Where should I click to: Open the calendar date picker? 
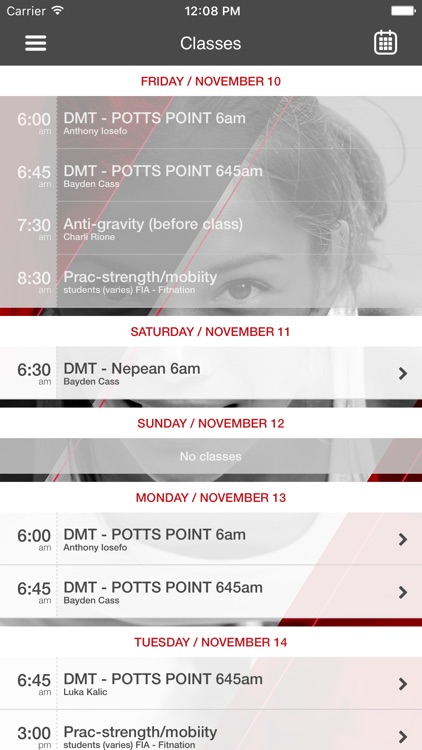point(385,43)
